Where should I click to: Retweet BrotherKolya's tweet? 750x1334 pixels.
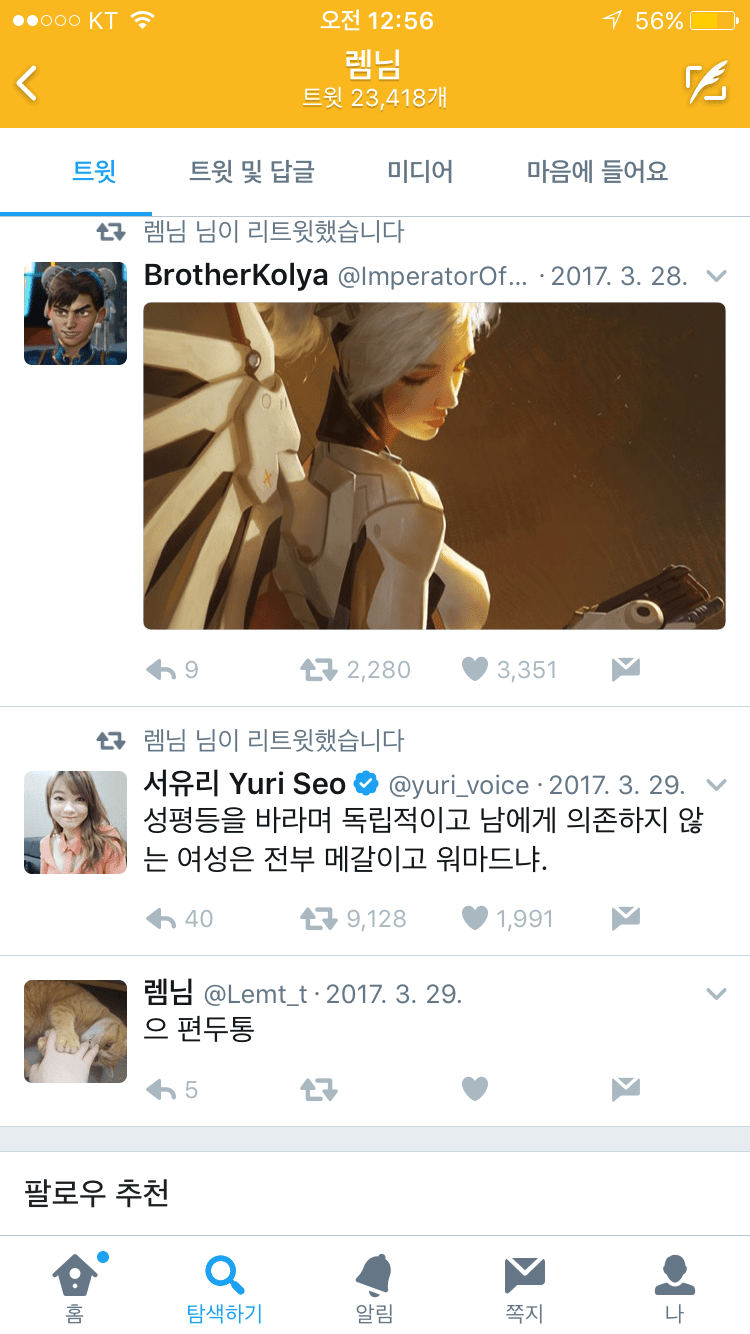319,669
